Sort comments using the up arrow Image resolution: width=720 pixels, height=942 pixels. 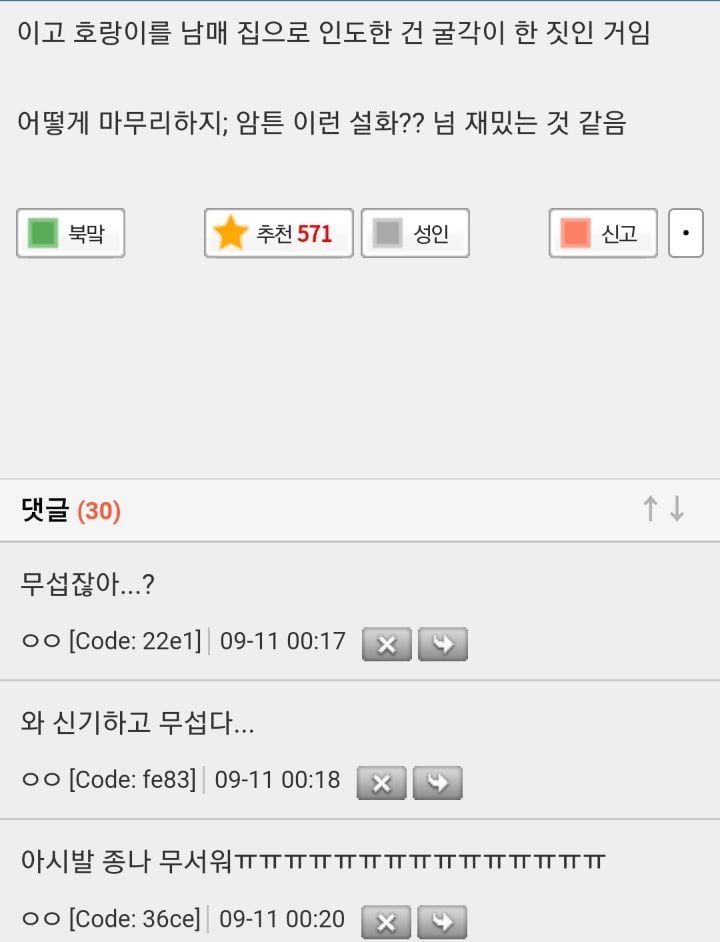tap(650, 510)
